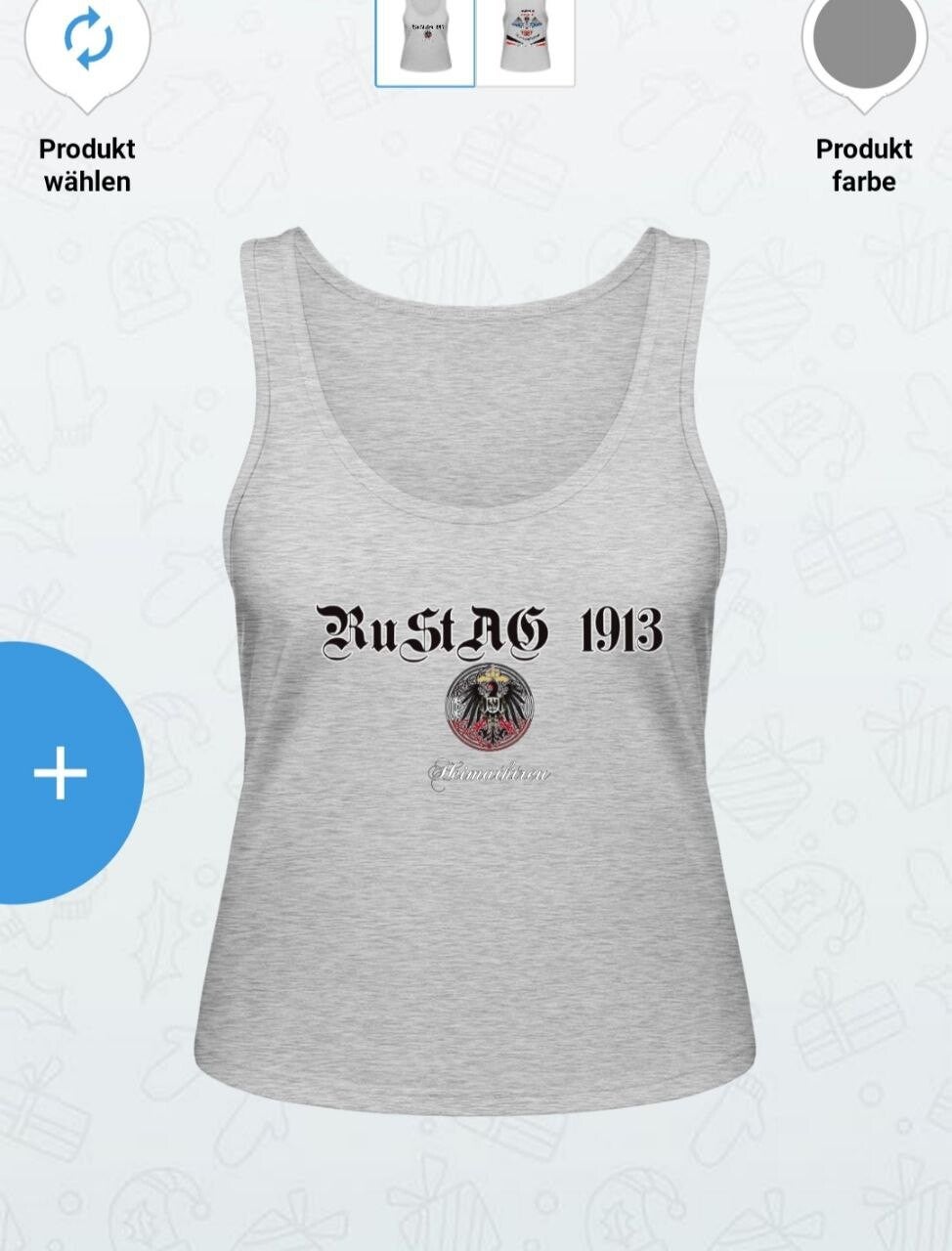Switch to the back view thumbnail
This screenshot has width=952, height=1251.
(x=525, y=41)
